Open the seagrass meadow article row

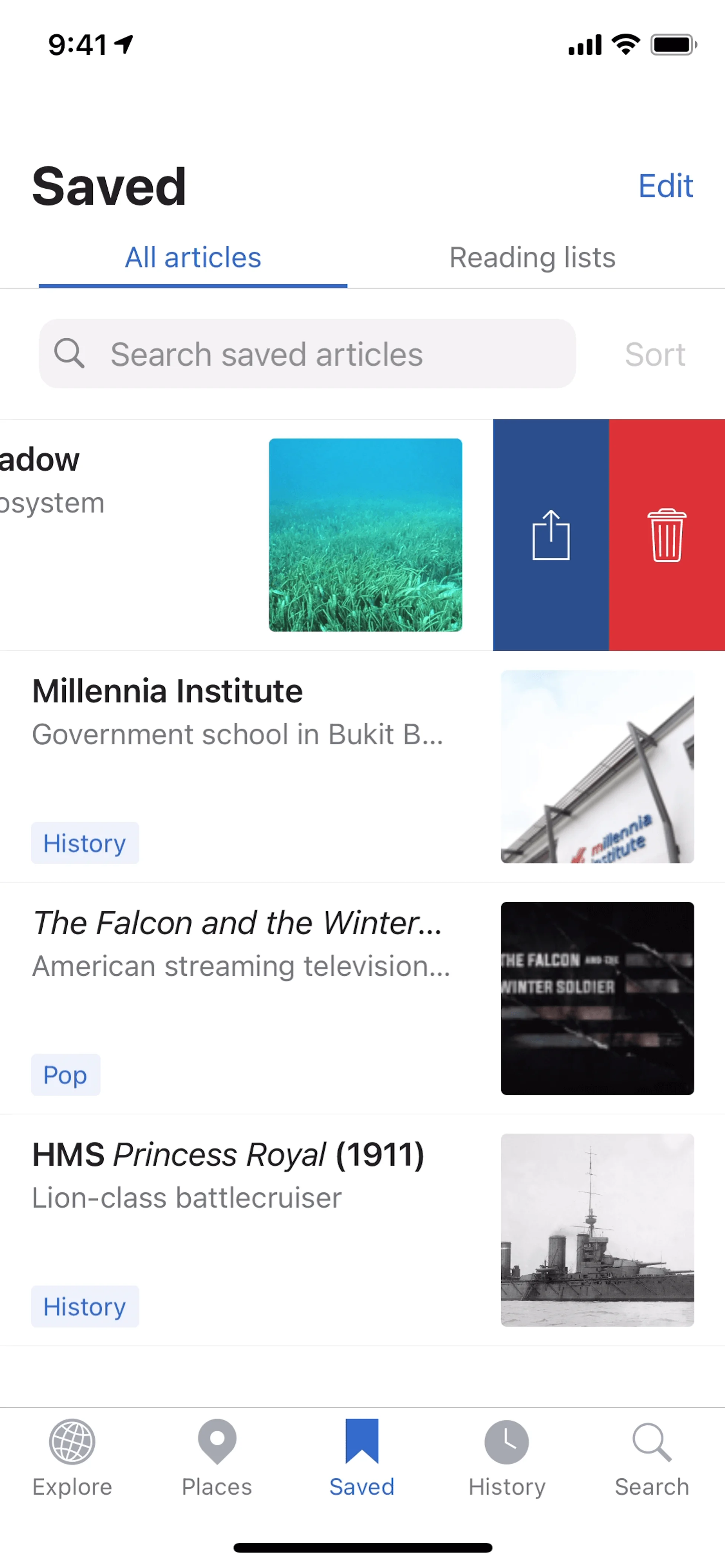(183, 534)
